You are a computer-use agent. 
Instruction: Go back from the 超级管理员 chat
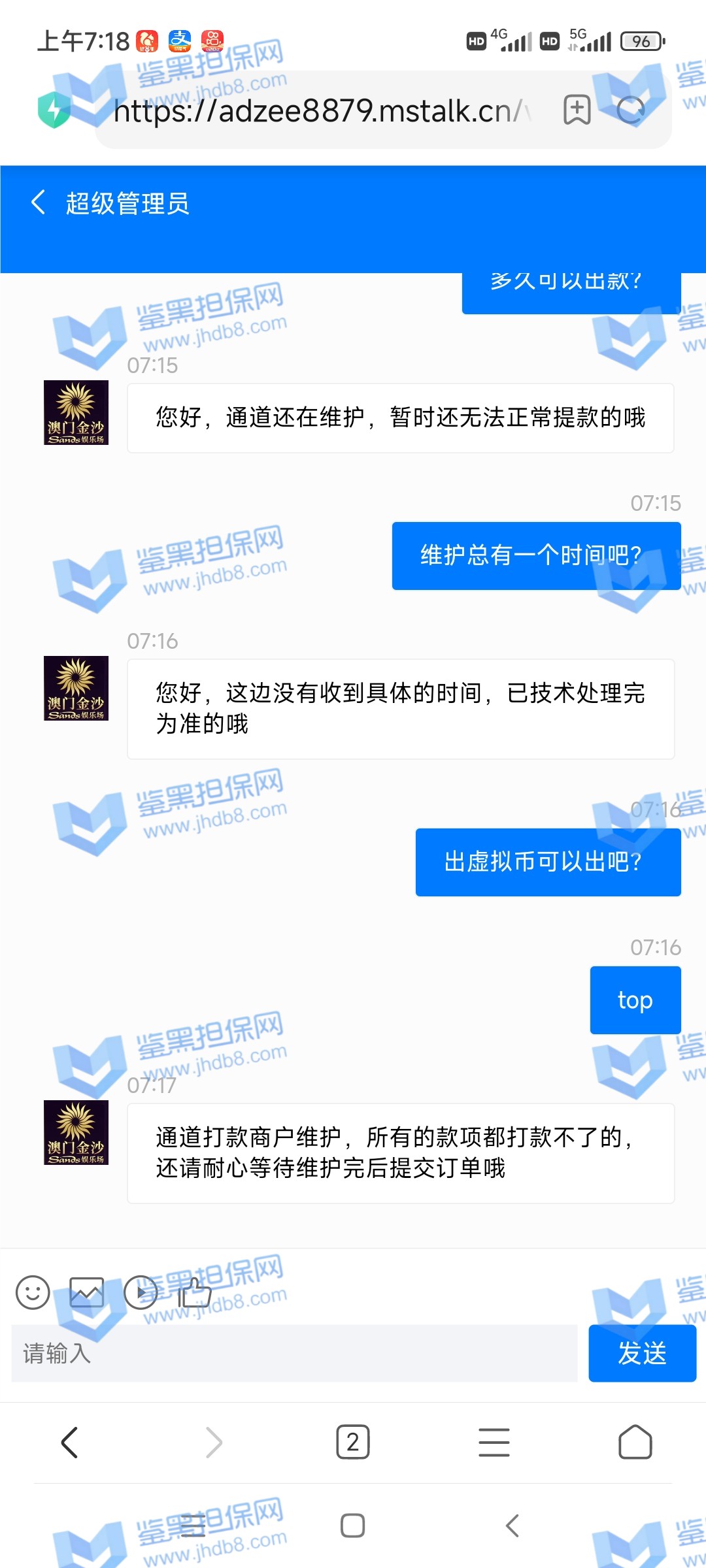coord(38,203)
